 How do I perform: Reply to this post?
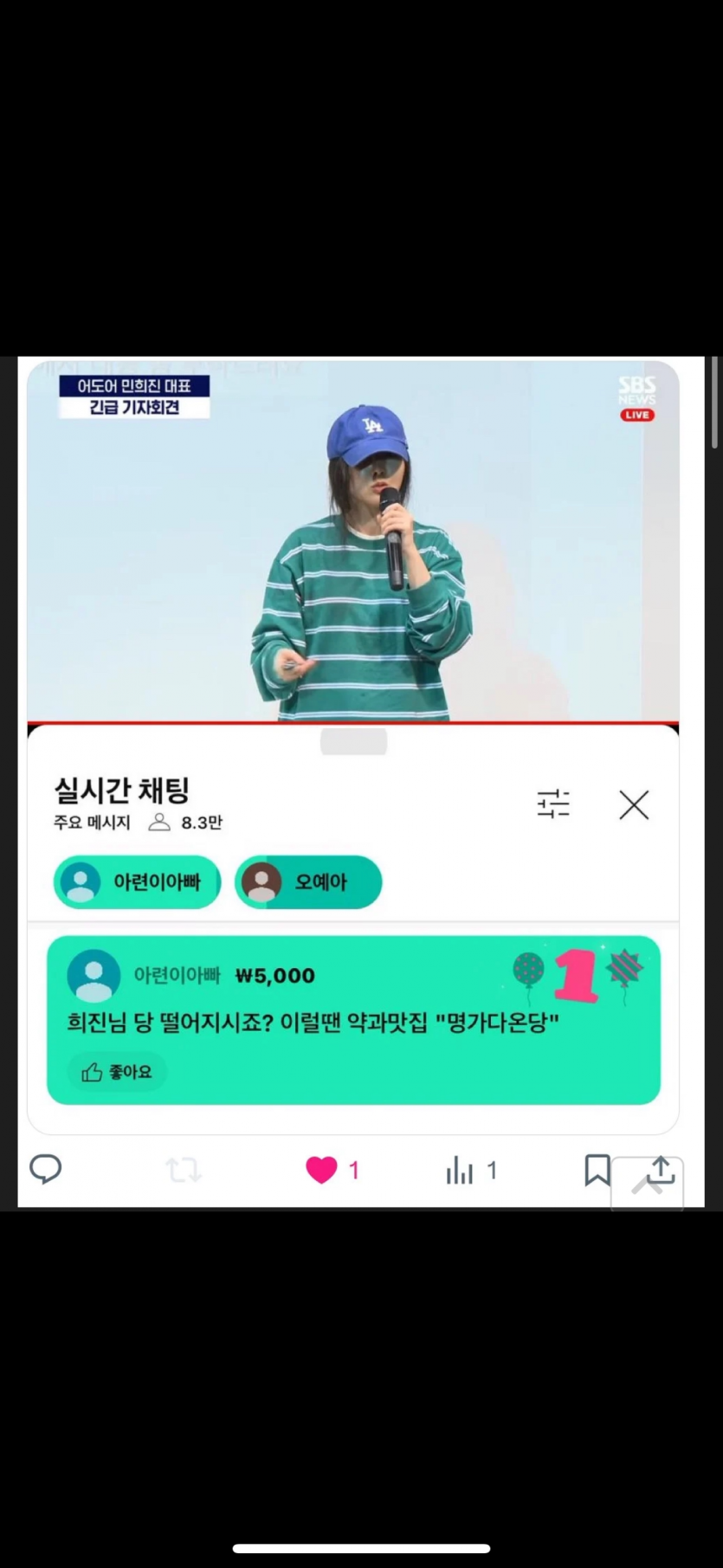pyautogui.click(x=46, y=1169)
